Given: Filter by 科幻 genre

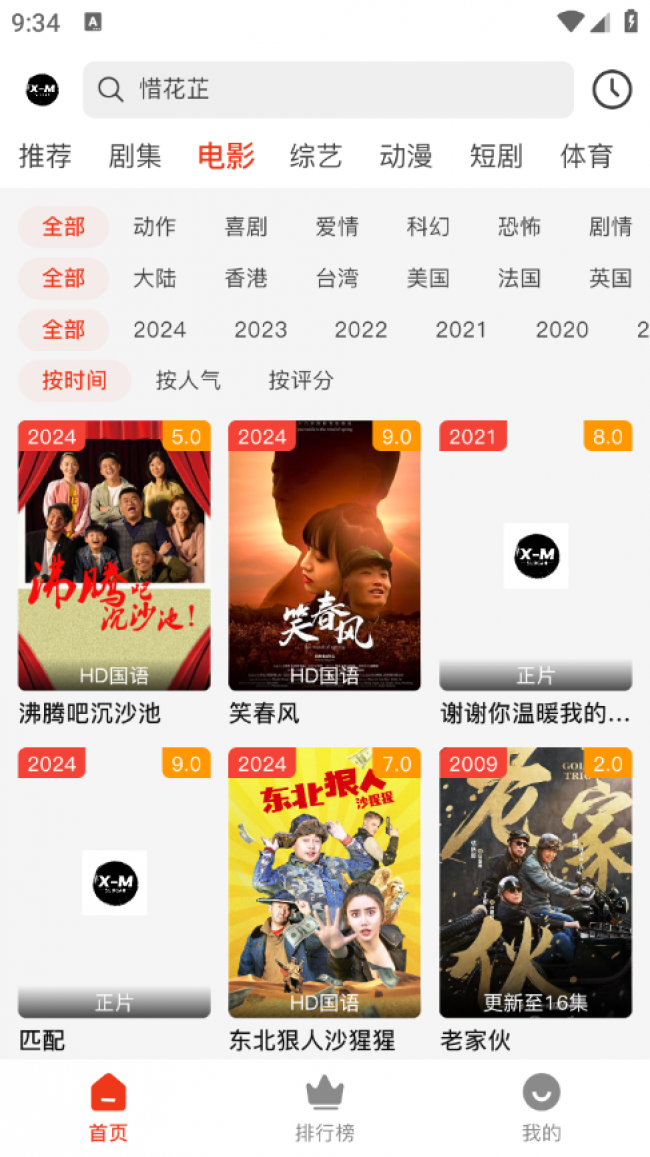Looking at the screenshot, I should coord(428,227).
